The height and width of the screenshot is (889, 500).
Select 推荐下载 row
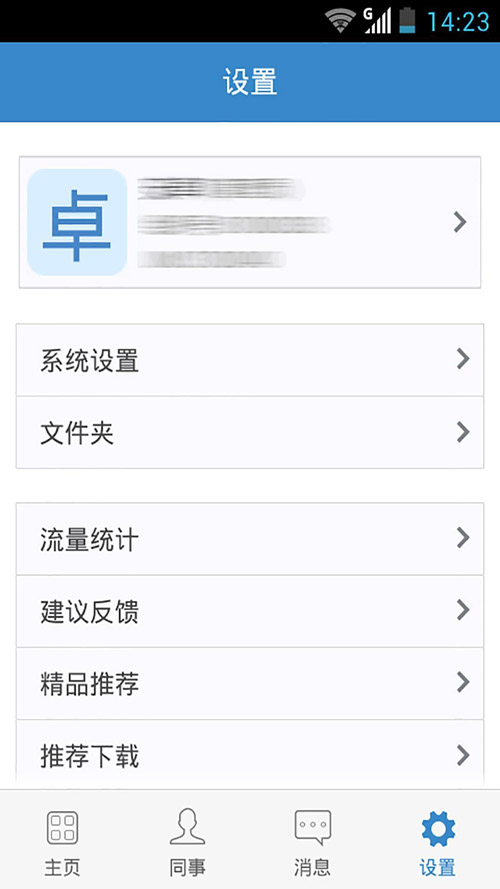[250, 755]
